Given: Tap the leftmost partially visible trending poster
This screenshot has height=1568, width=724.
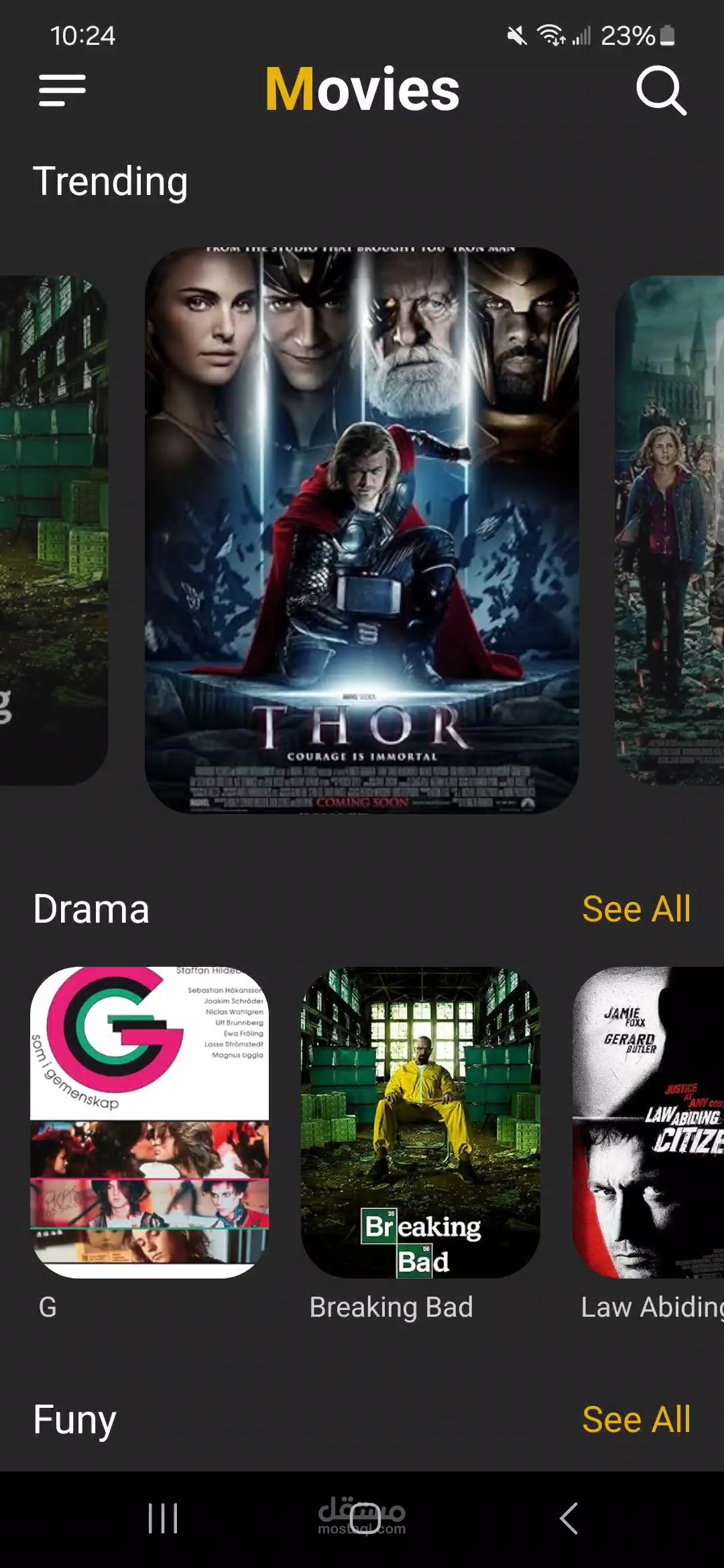Looking at the screenshot, I should (54, 529).
